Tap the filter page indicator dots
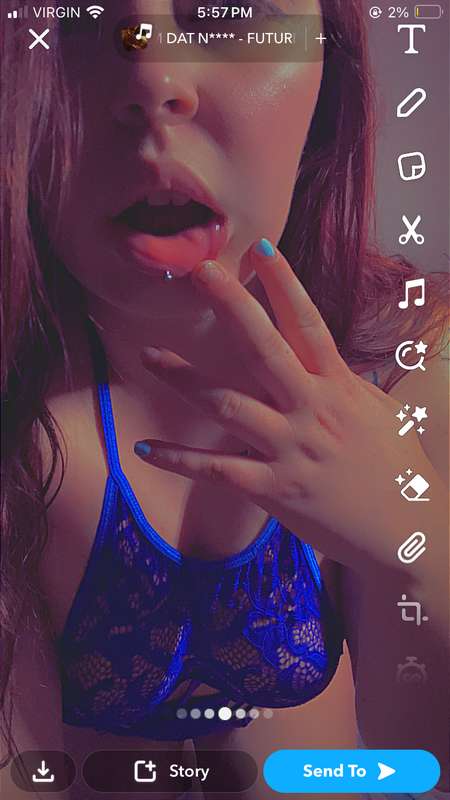This screenshot has width=450, height=800. pyautogui.click(x=224, y=714)
